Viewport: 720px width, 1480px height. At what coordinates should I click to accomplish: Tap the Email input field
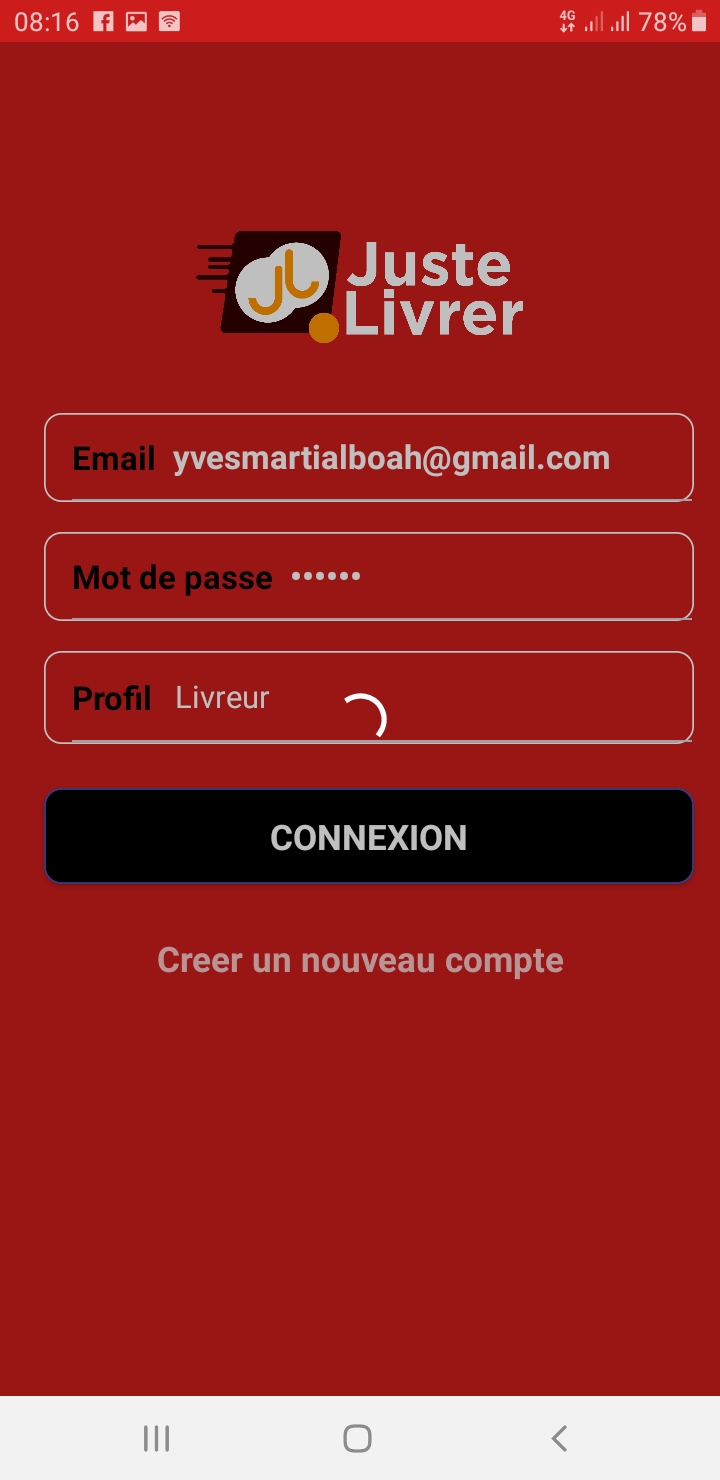click(x=391, y=459)
